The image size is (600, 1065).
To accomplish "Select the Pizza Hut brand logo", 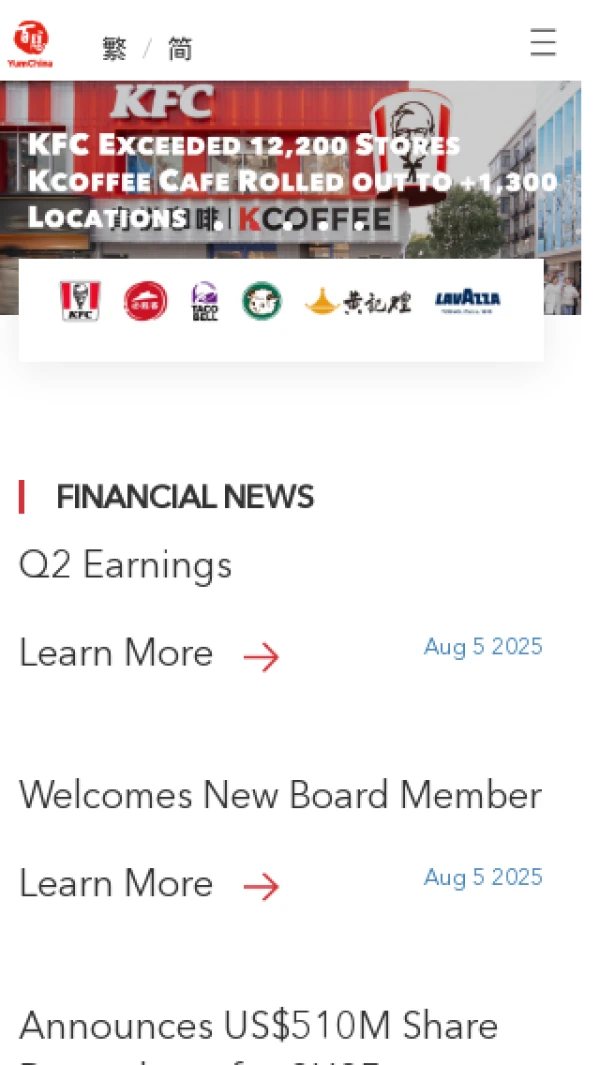I will [x=145, y=301].
